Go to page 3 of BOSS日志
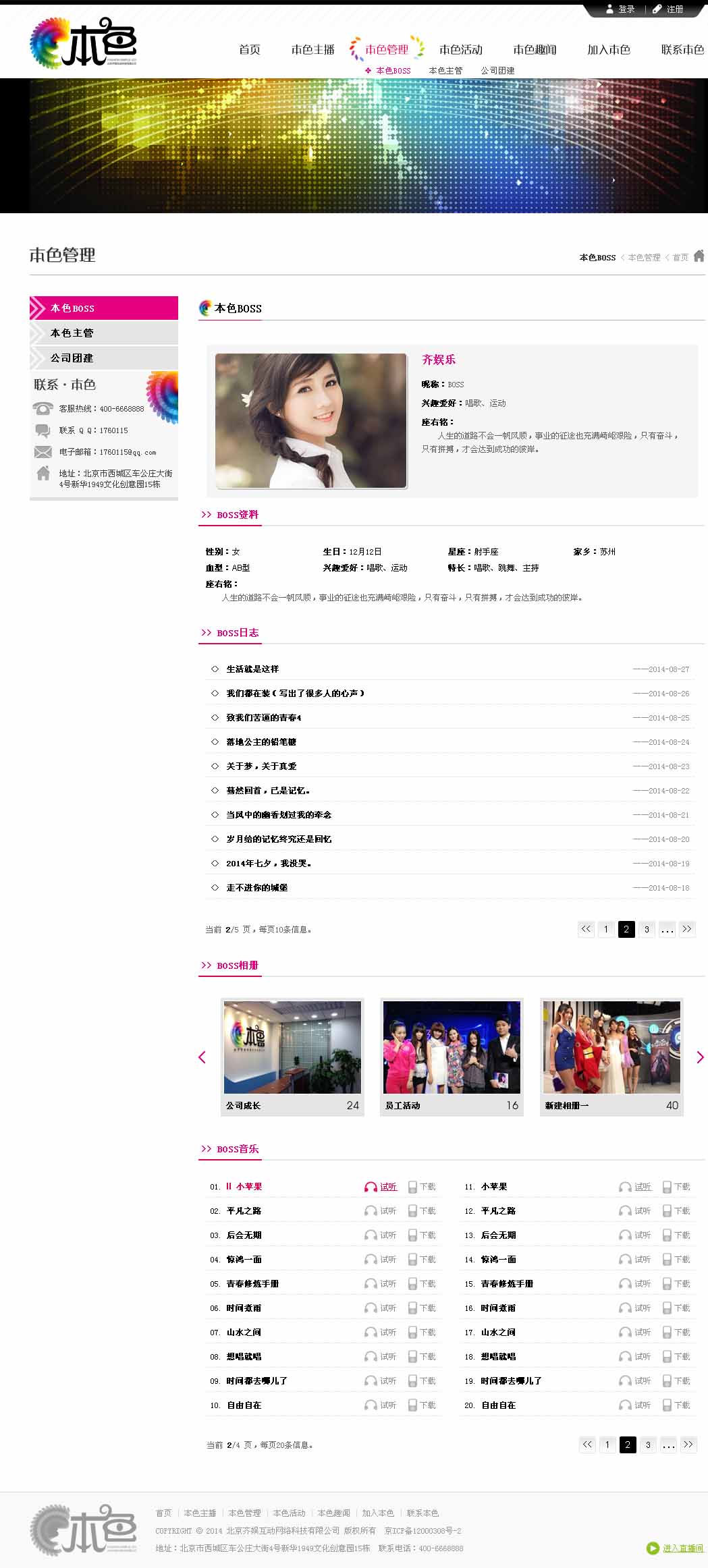The image size is (708, 1568). point(647,929)
